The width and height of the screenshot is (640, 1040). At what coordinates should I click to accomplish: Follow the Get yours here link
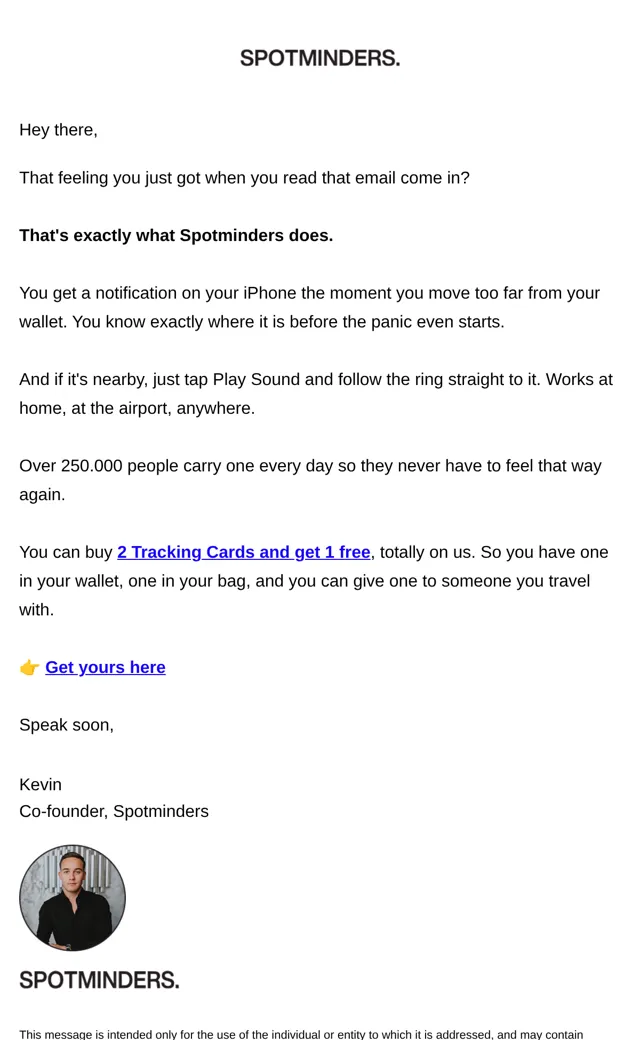(105, 667)
